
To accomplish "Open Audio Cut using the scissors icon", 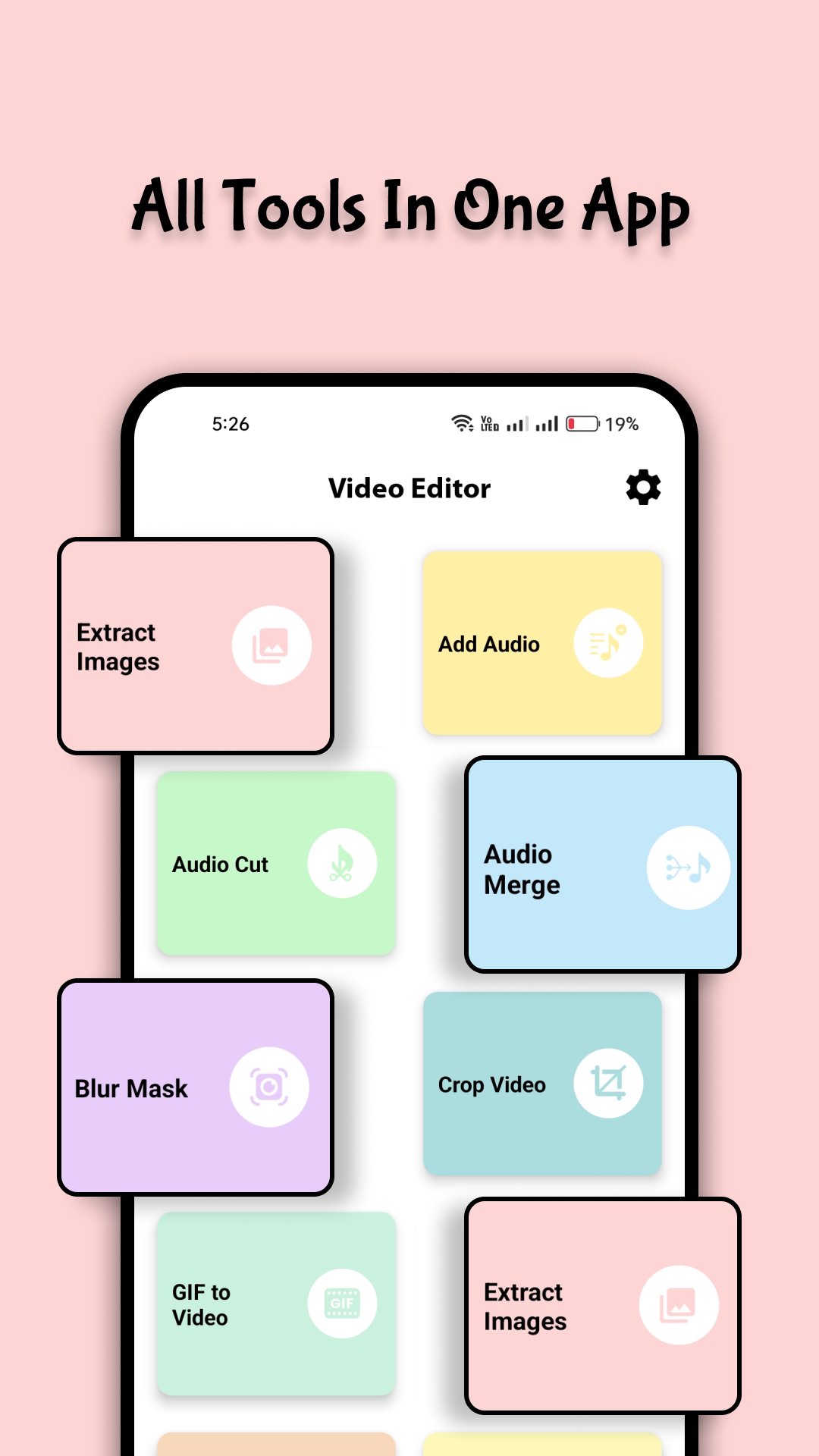I will (342, 864).
